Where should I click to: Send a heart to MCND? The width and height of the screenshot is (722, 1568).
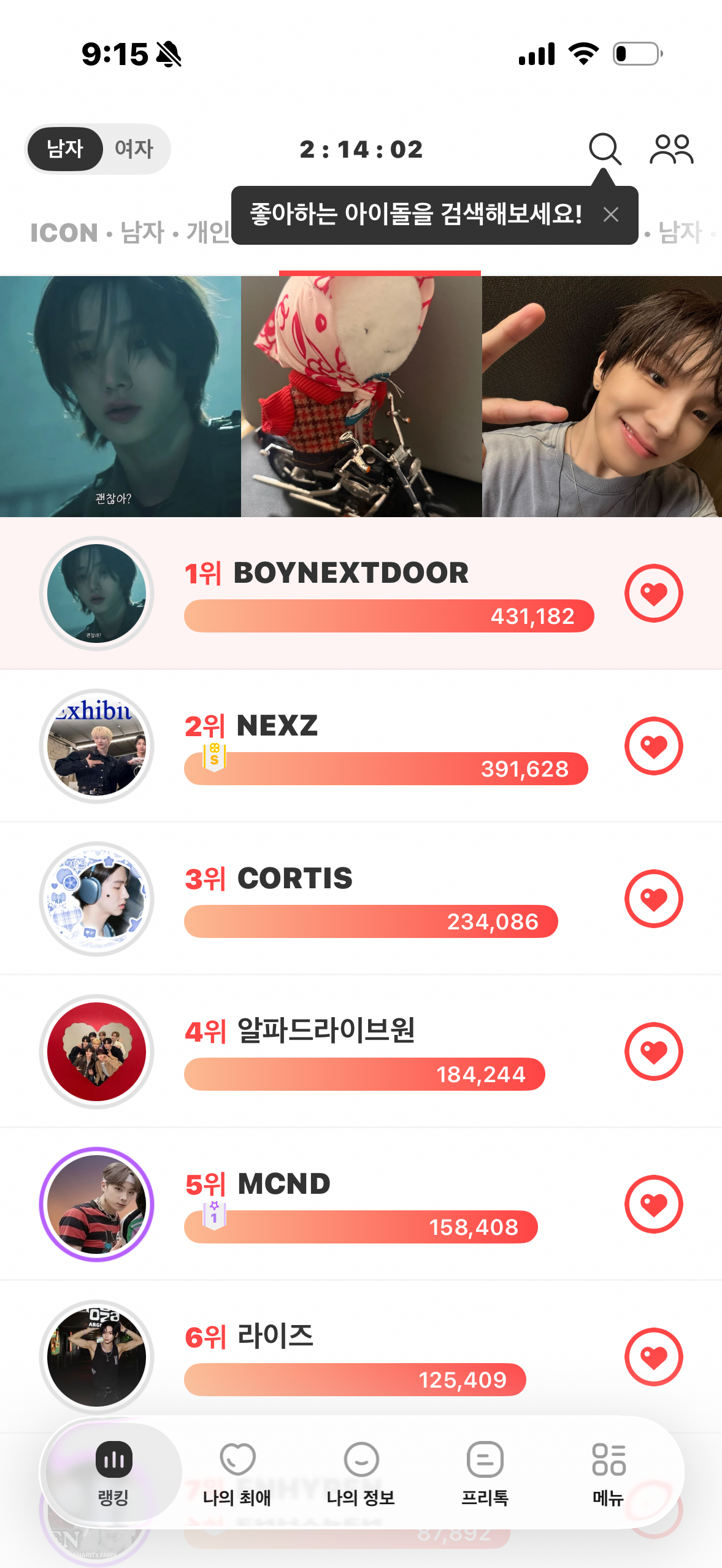pos(653,1204)
